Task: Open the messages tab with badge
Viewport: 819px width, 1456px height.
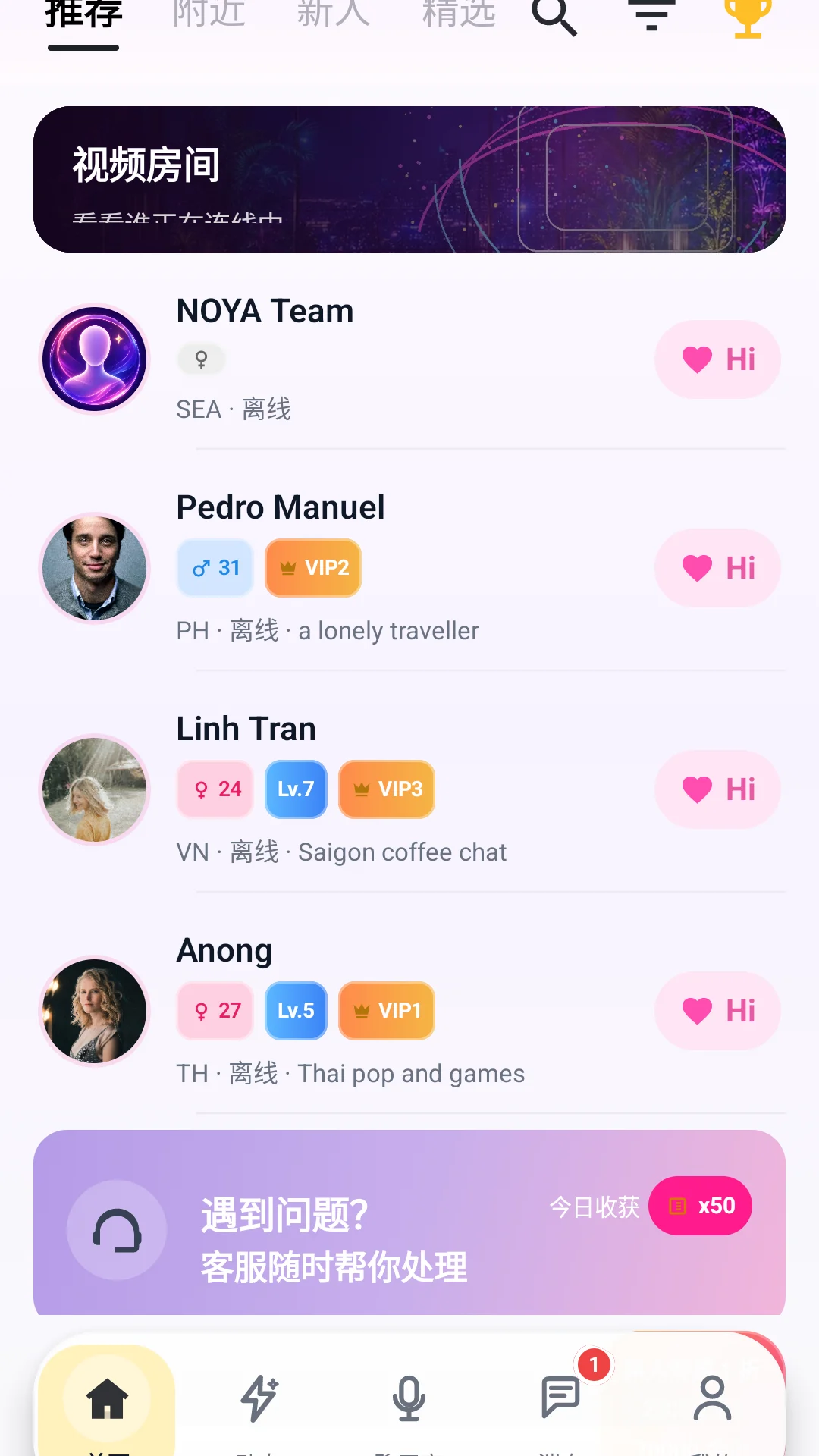Action: tap(561, 1397)
